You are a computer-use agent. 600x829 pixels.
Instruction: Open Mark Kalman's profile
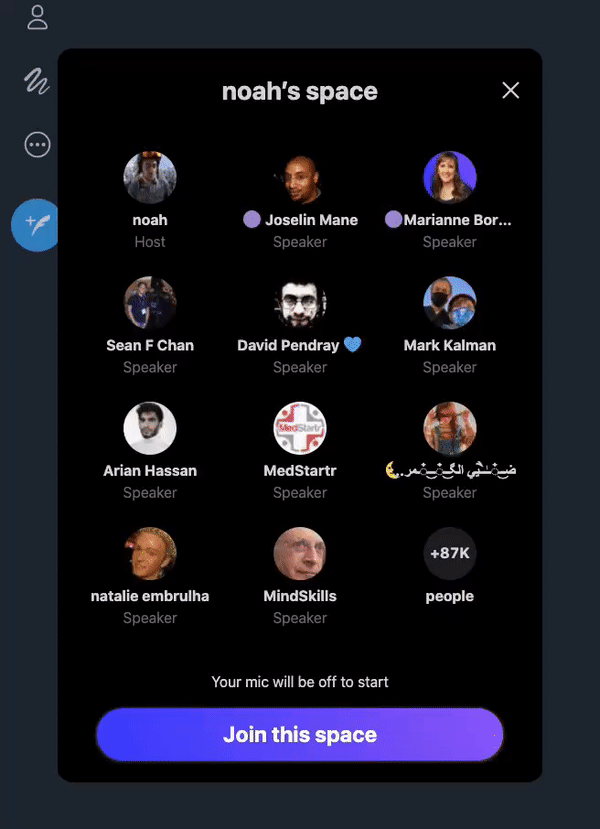click(x=450, y=303)
